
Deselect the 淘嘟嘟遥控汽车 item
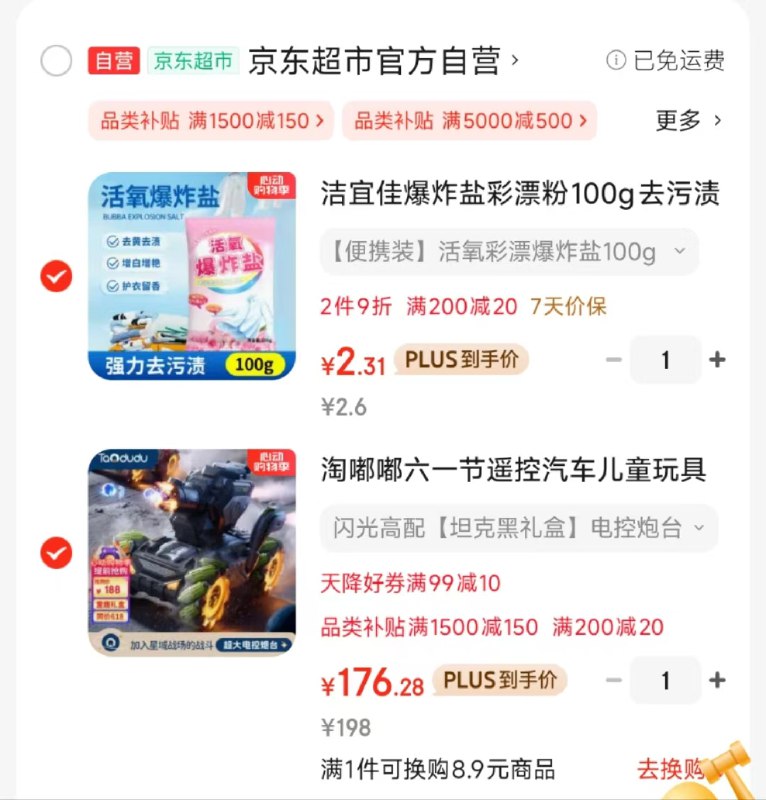[56, 552]
